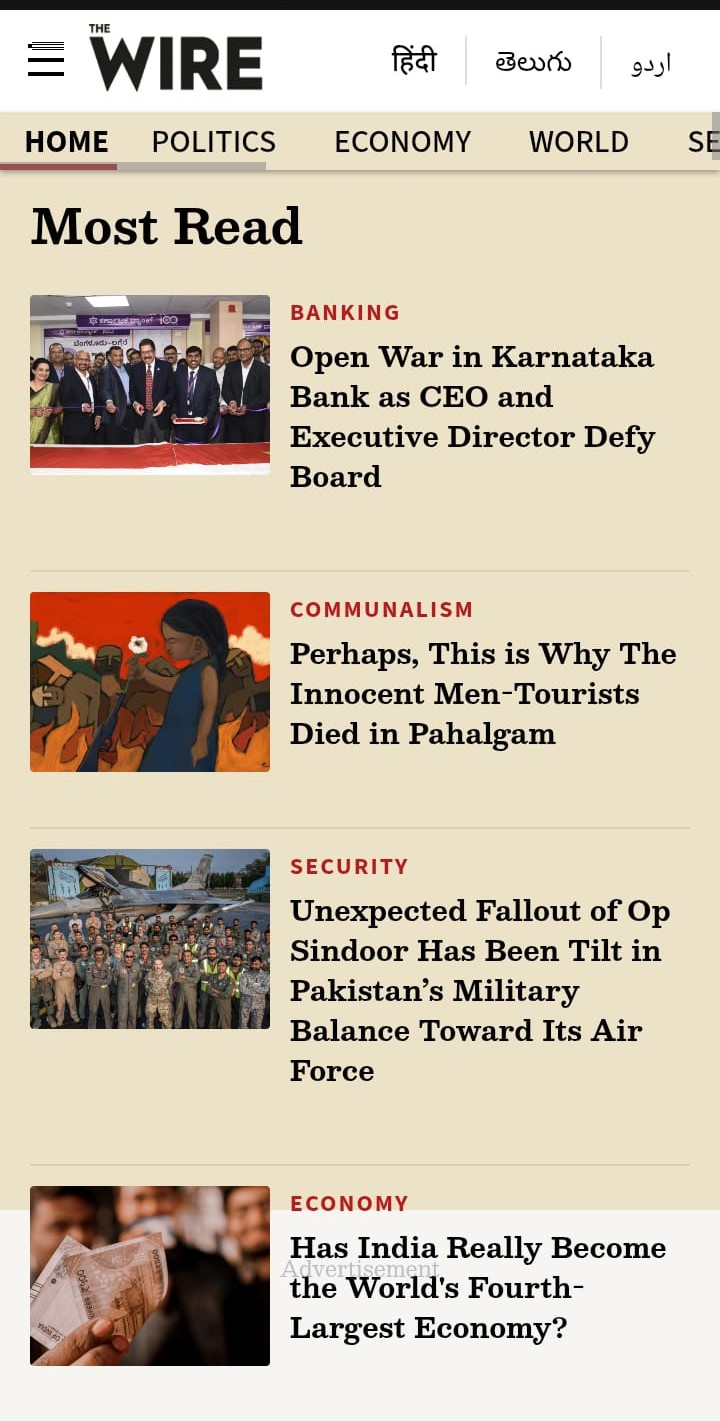Open the COMMUNALISM category label
Viewport: 720px width, 1421px height.
(x=381, y=609)
